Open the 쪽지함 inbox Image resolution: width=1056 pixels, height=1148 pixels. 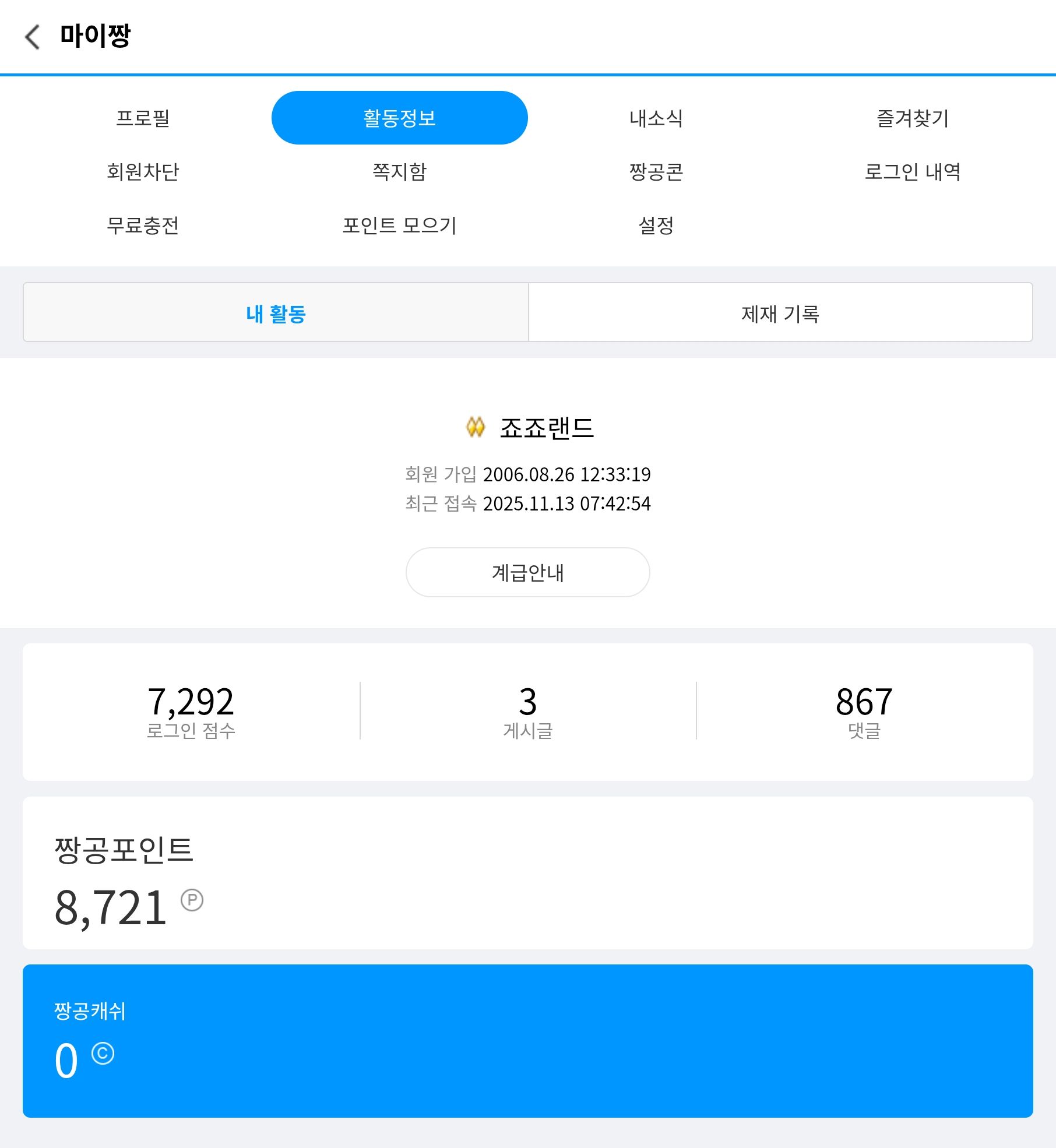(399, 172)
